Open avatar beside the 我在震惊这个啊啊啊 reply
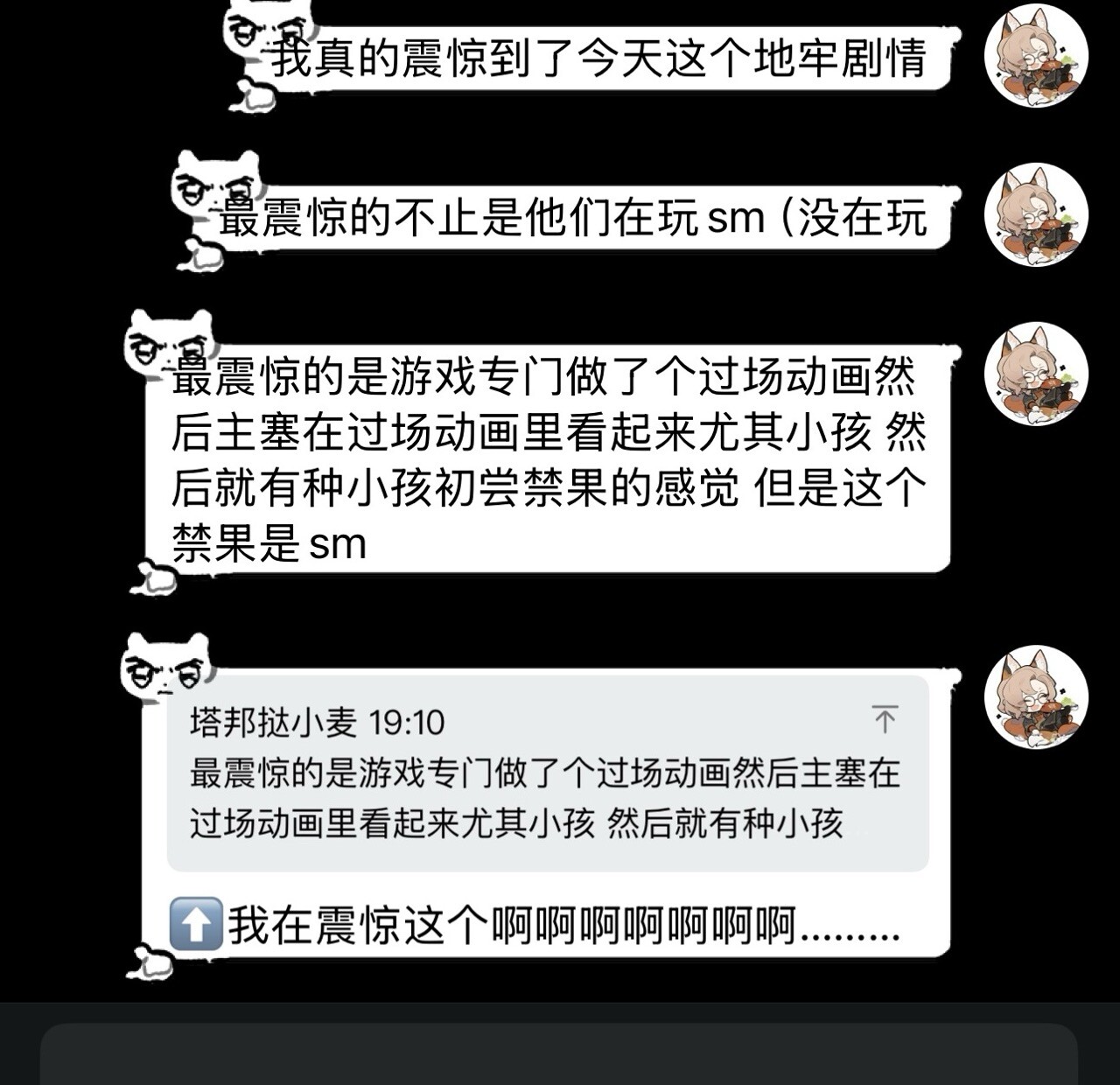This screenshot has width=1120, height=1085. (1036, 697)
